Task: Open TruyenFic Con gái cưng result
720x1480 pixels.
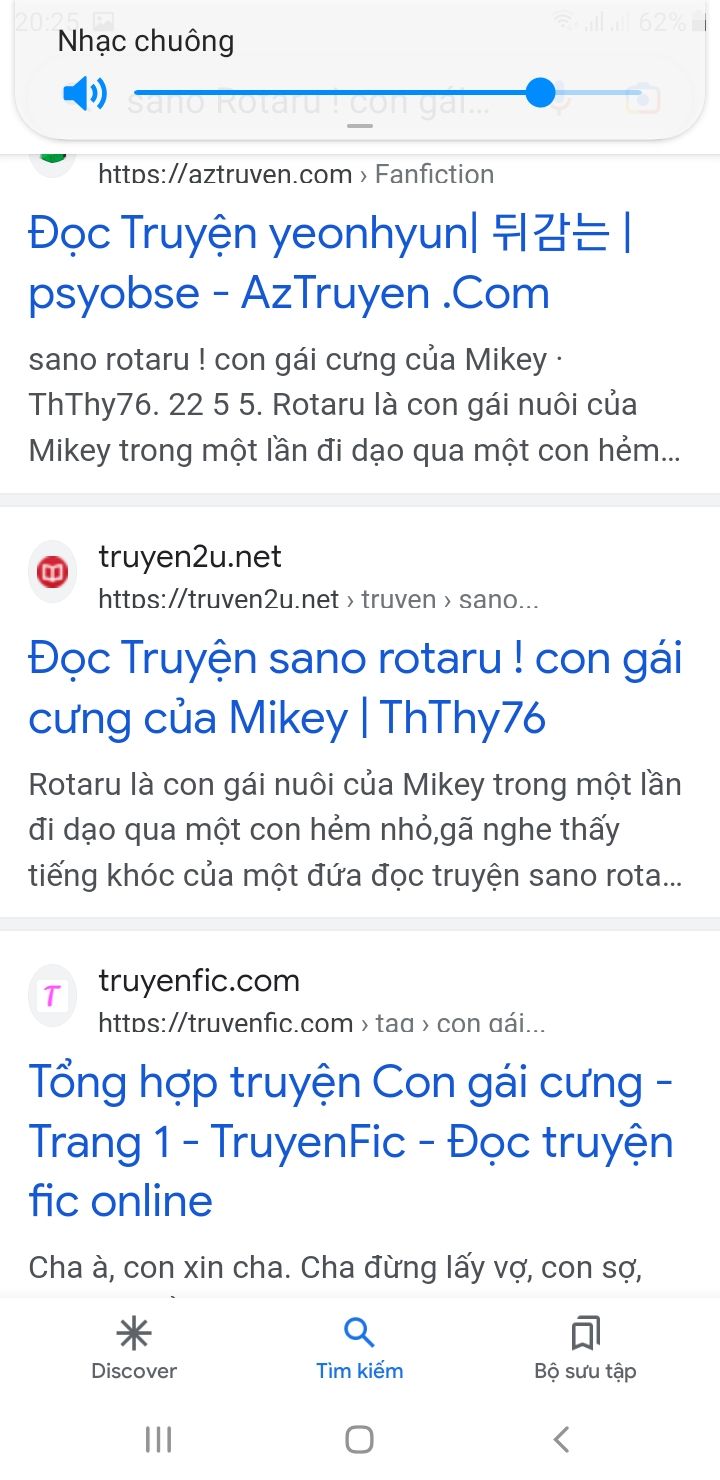Action: [x=350, y=1141]
